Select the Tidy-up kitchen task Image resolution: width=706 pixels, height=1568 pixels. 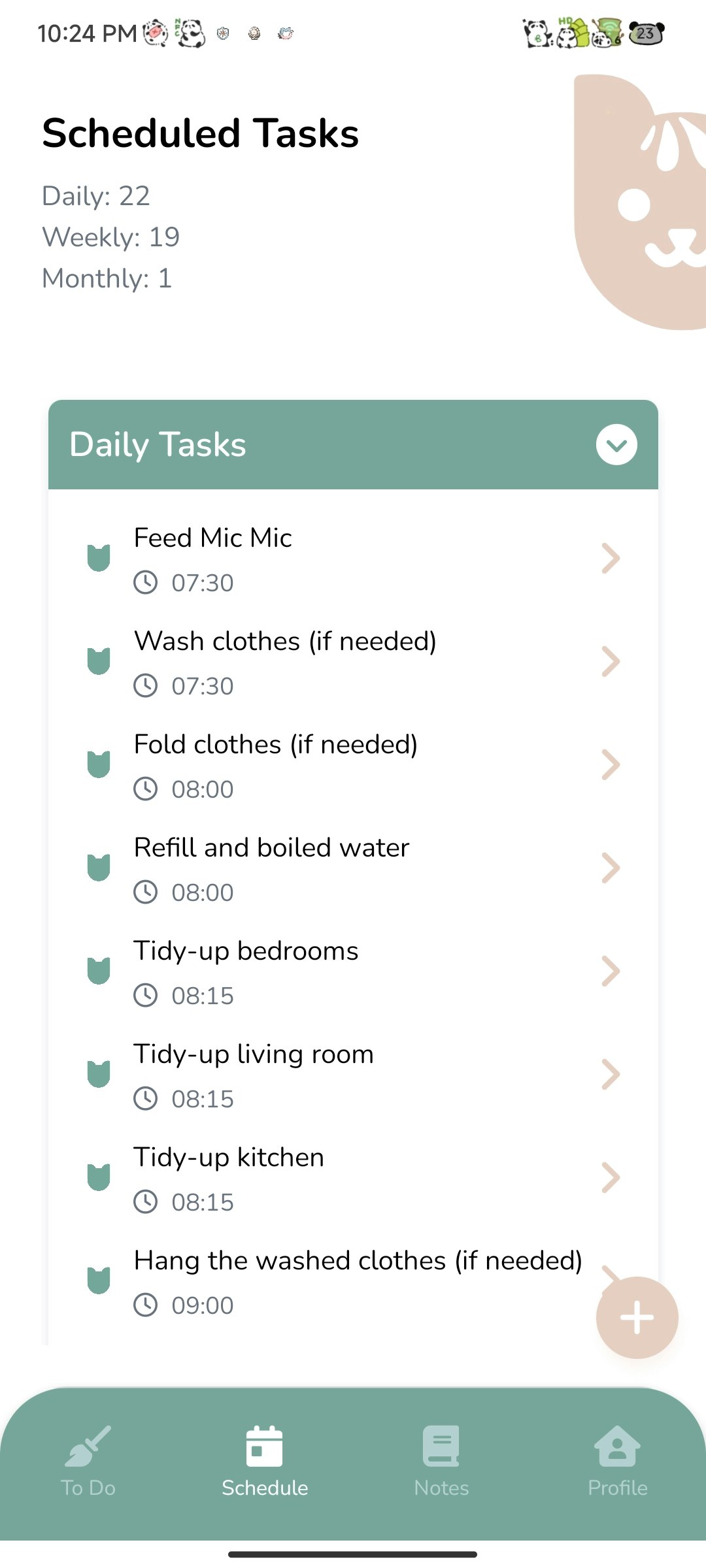tap(353, 1178)
